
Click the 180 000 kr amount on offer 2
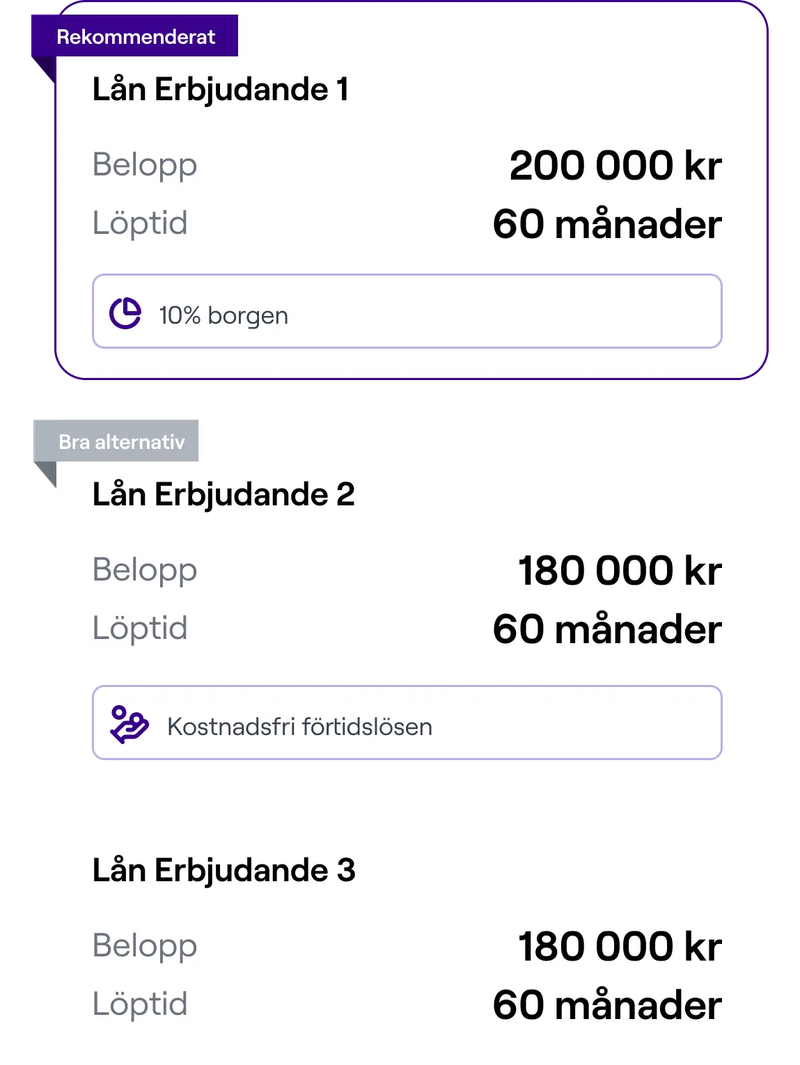click(620, 570)
